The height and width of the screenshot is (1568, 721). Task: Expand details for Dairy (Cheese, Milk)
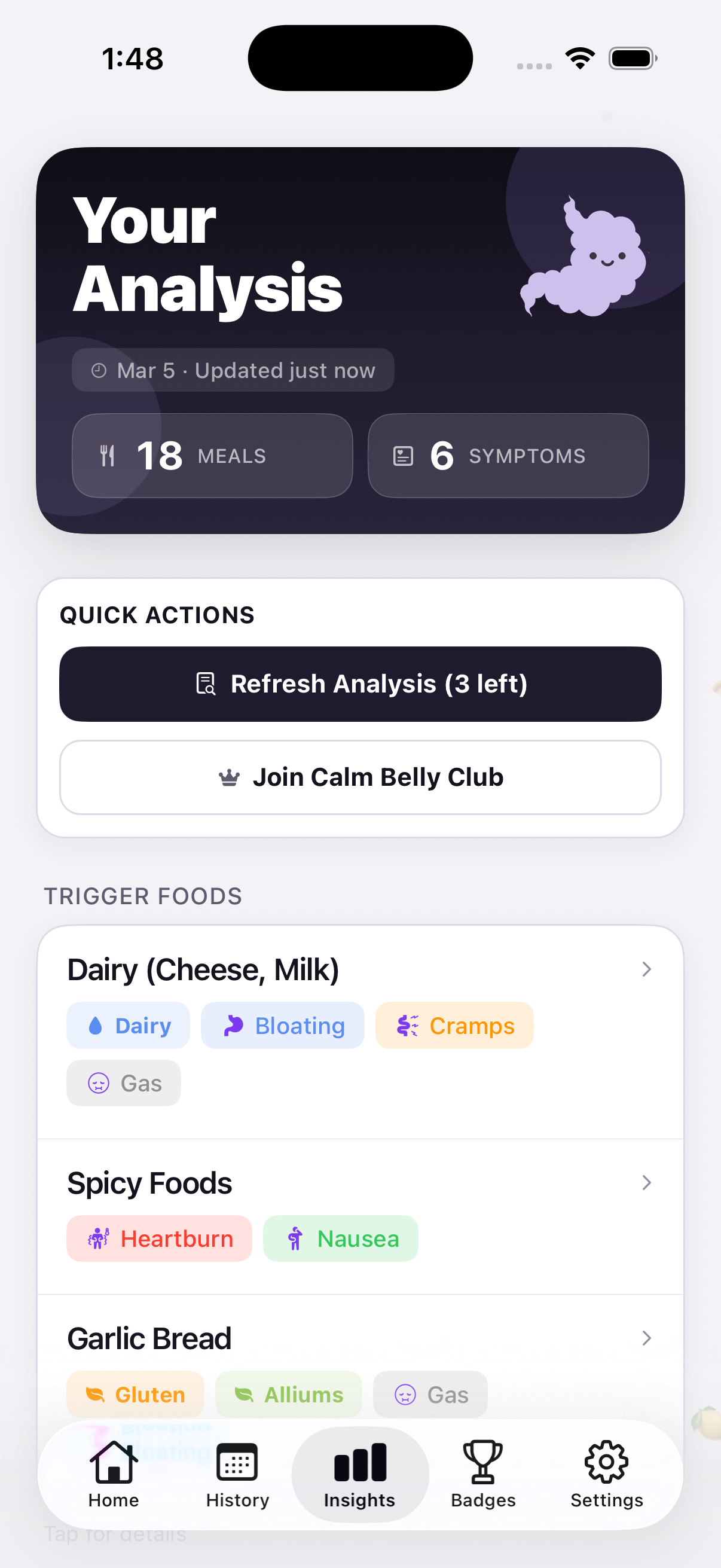[x=646, y=969]
